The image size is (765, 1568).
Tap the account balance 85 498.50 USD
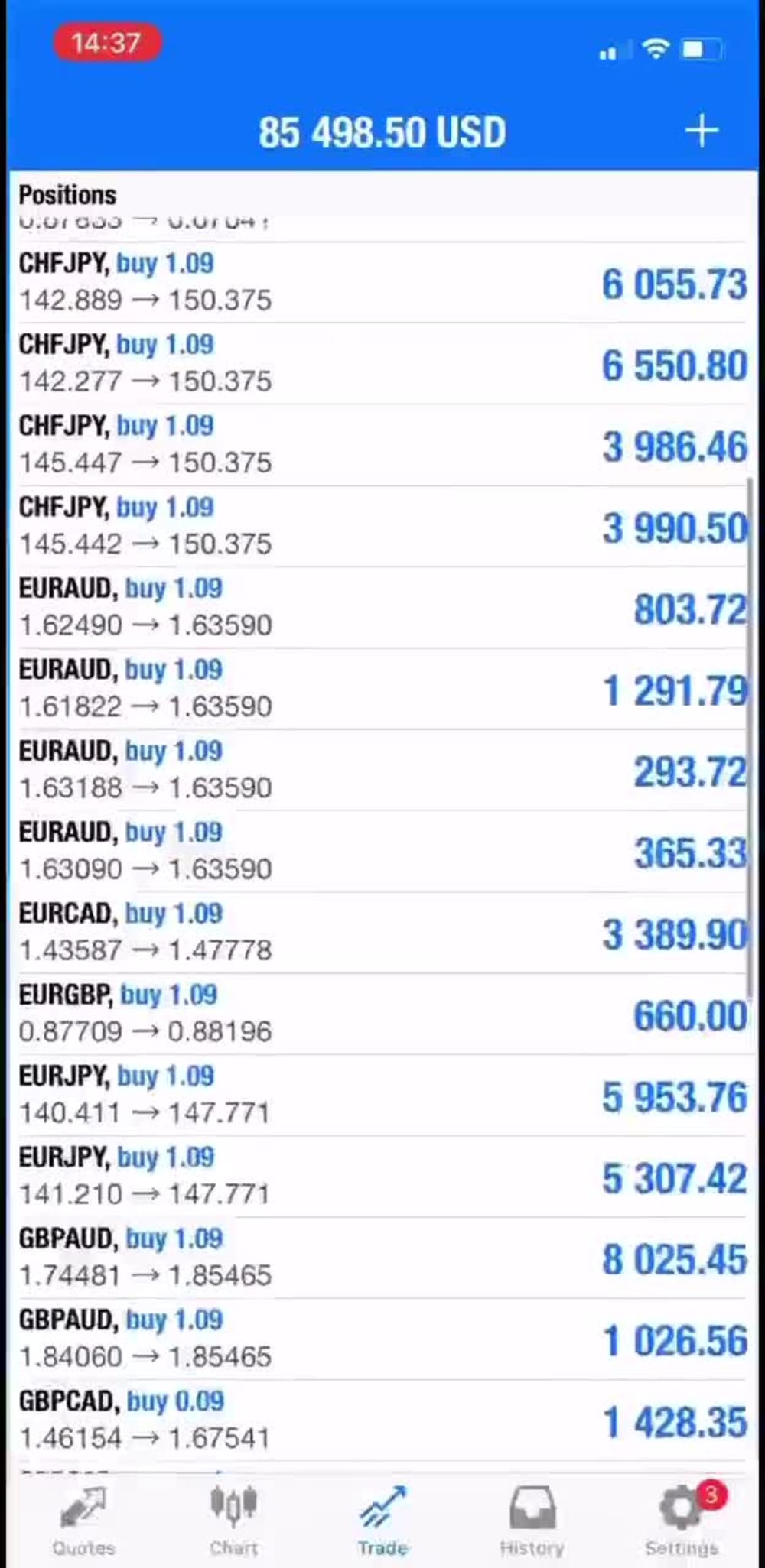(x=382, y=131)
